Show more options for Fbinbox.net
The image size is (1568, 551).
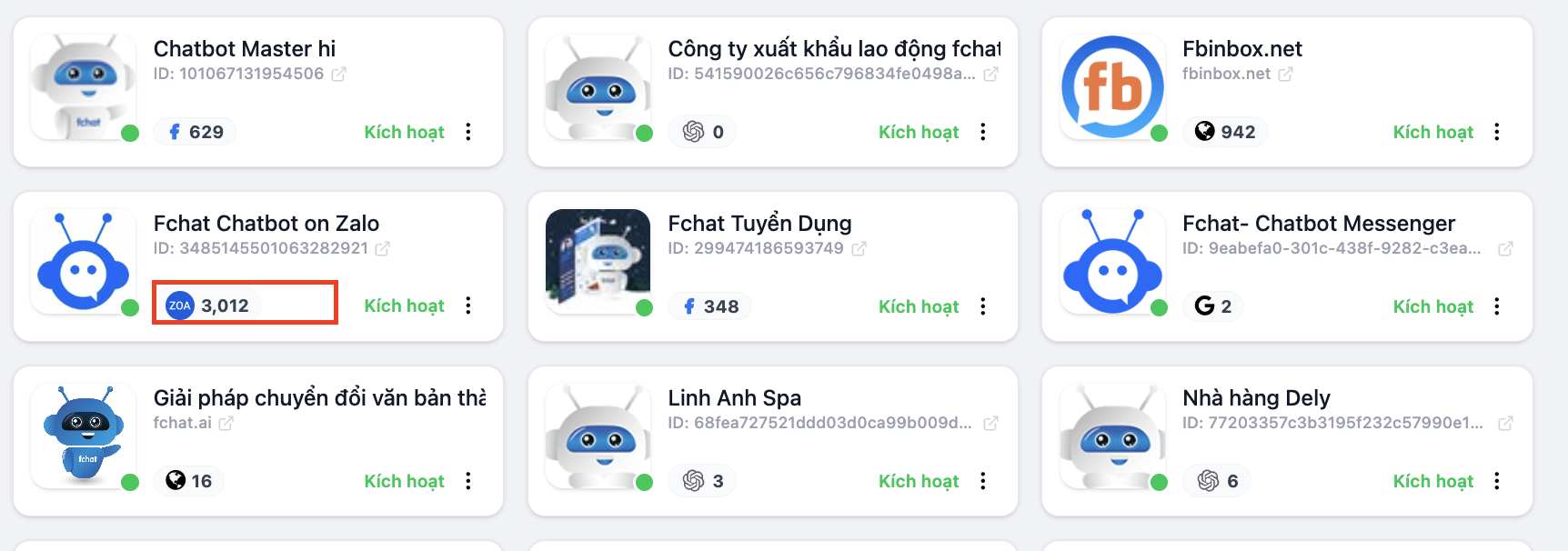tap(1497, 132)
